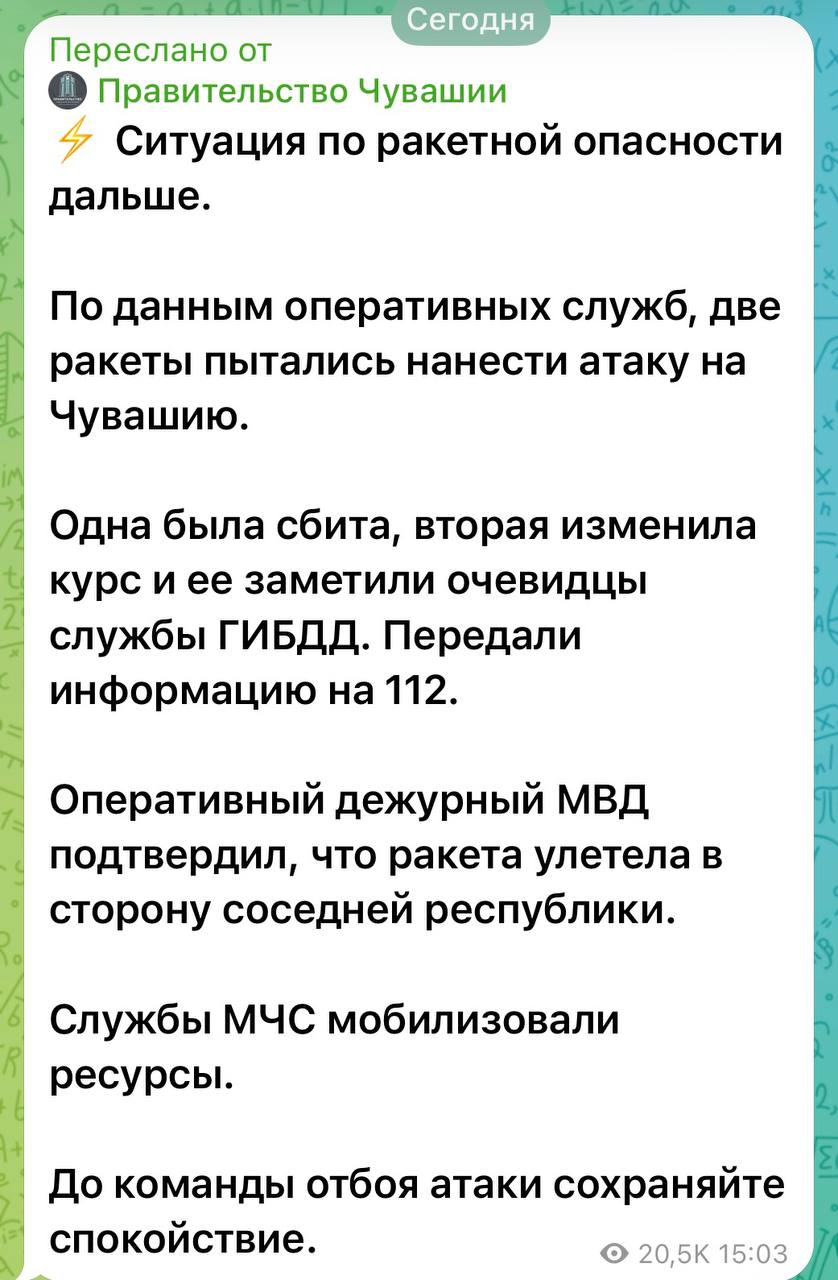Tap the Сегодня date chip
838x1280 pixels.
(471, 20)
